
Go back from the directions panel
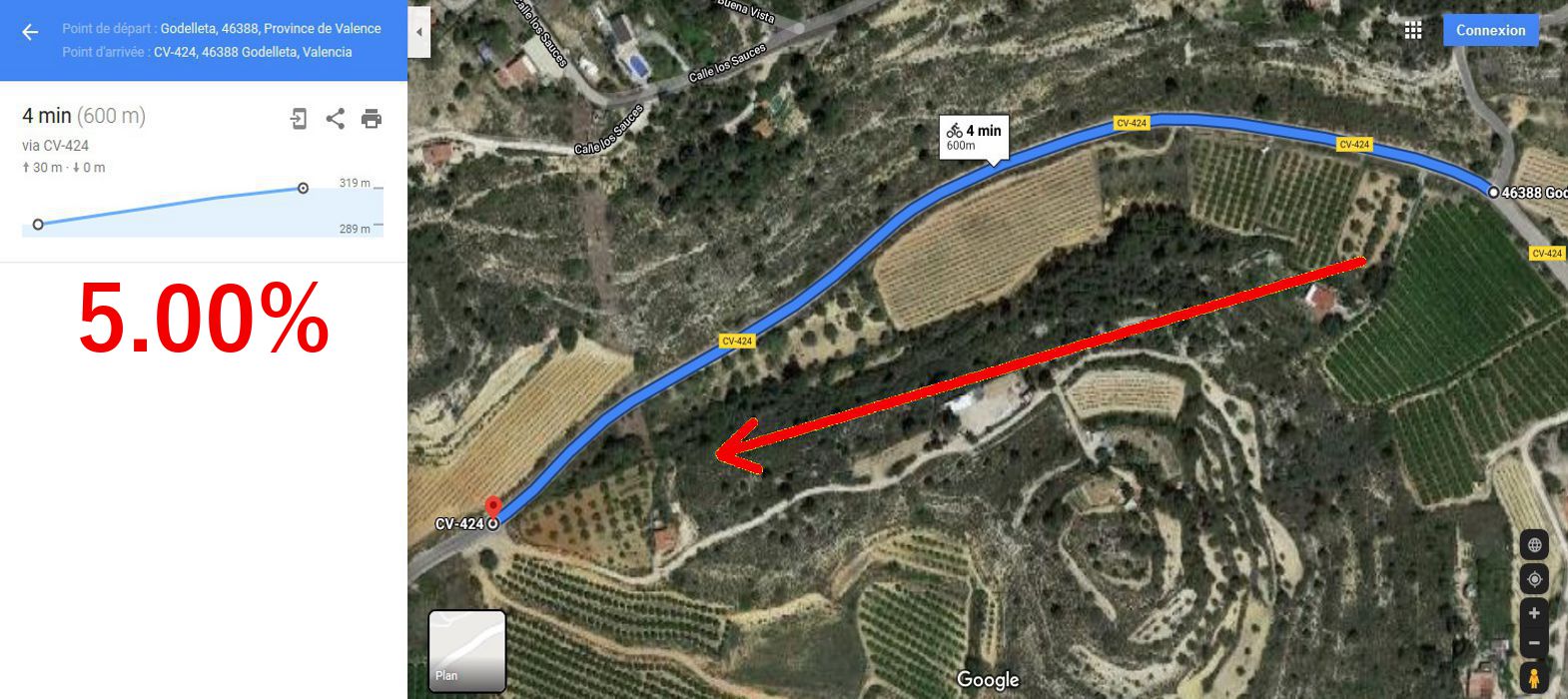(x=30, y=32)
